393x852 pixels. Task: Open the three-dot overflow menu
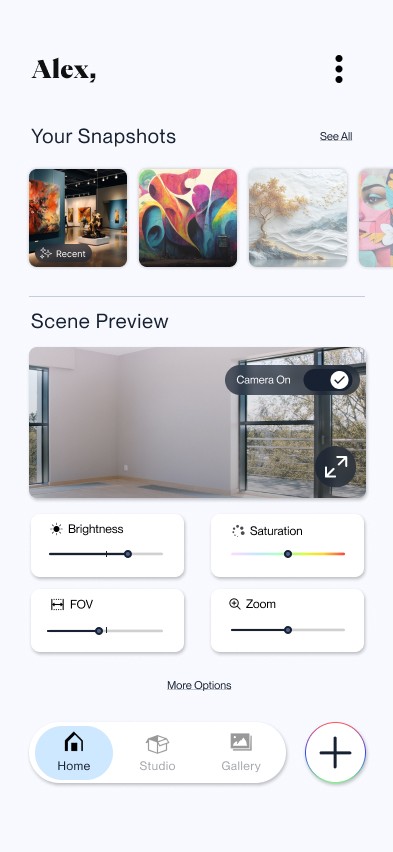tap(339, 69)
